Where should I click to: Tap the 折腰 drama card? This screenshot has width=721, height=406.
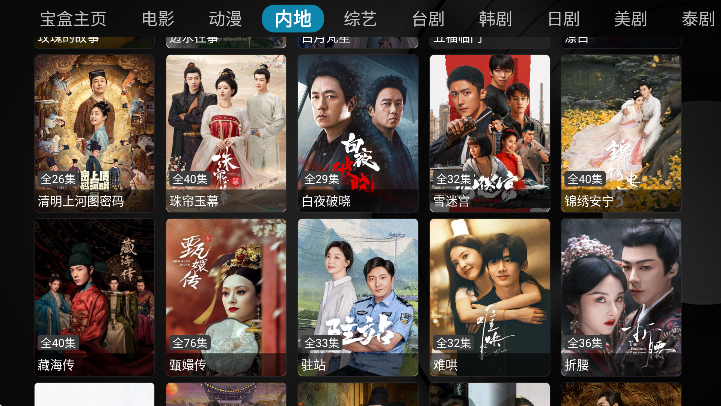point(621,296)
